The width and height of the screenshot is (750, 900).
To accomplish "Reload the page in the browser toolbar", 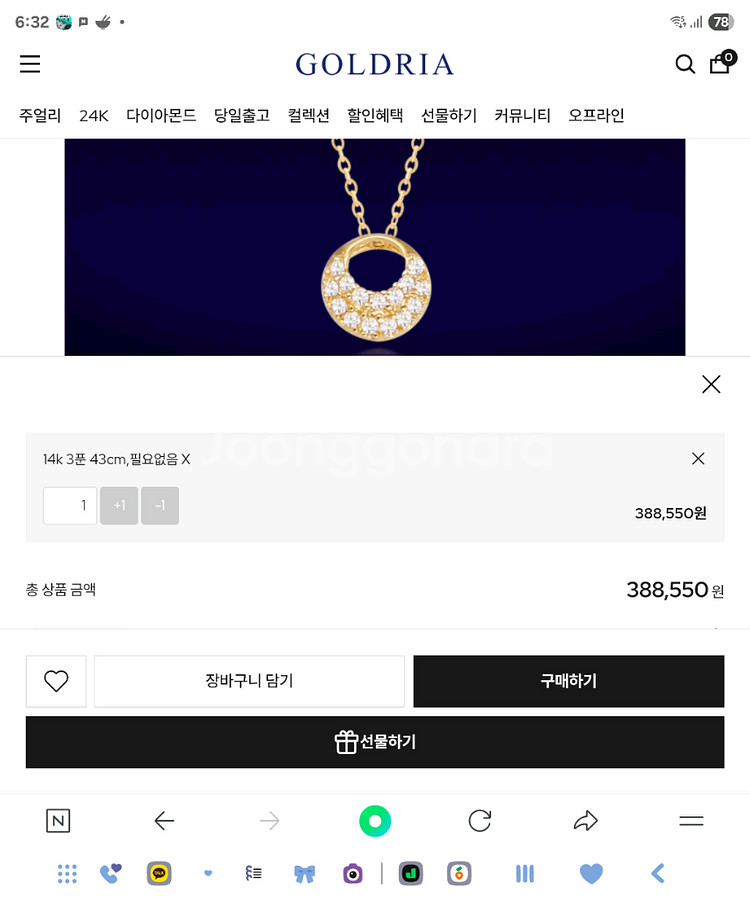I will [x=480, y=821].
